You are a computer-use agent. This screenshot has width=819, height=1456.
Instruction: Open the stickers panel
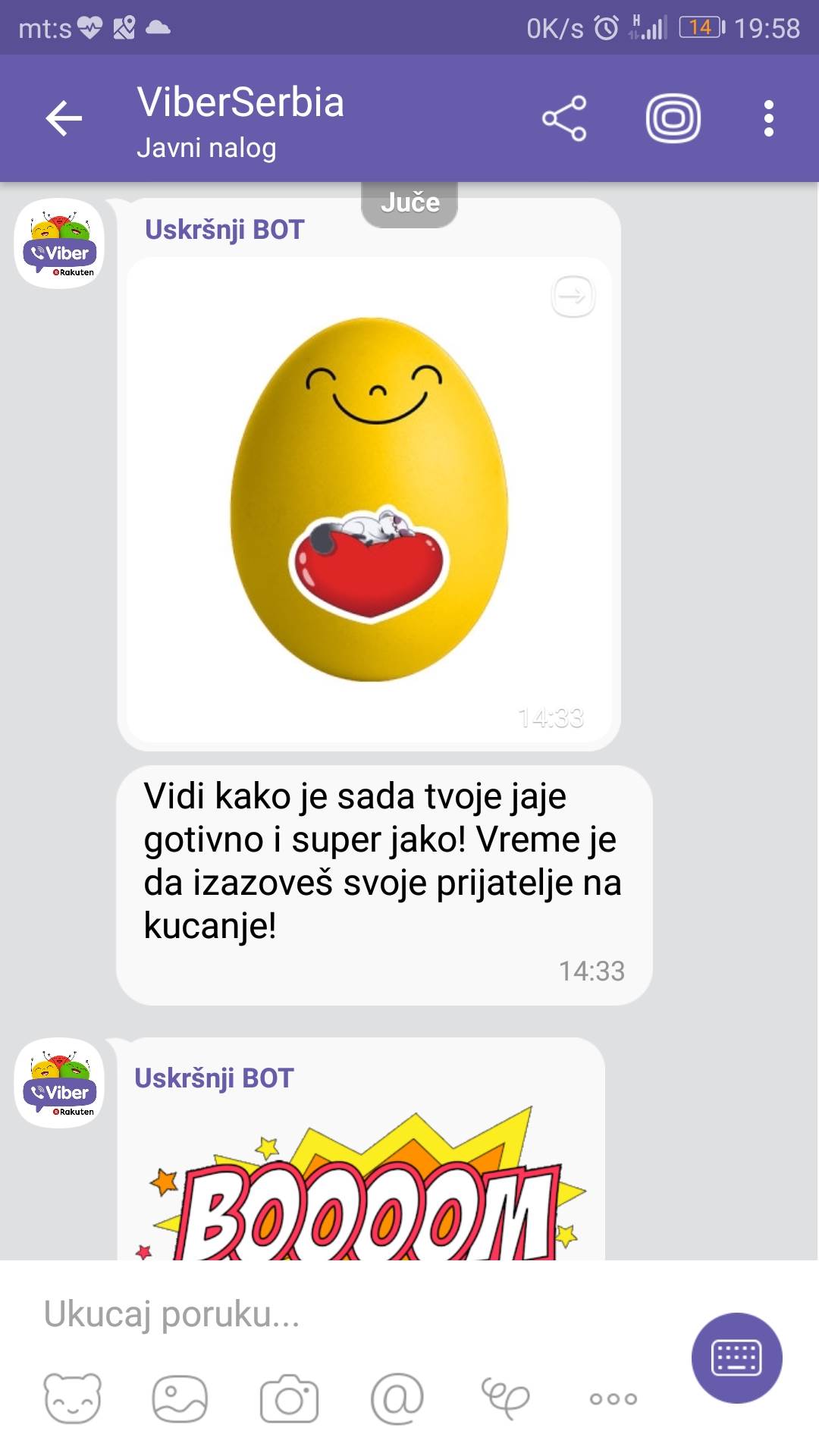72,1398
